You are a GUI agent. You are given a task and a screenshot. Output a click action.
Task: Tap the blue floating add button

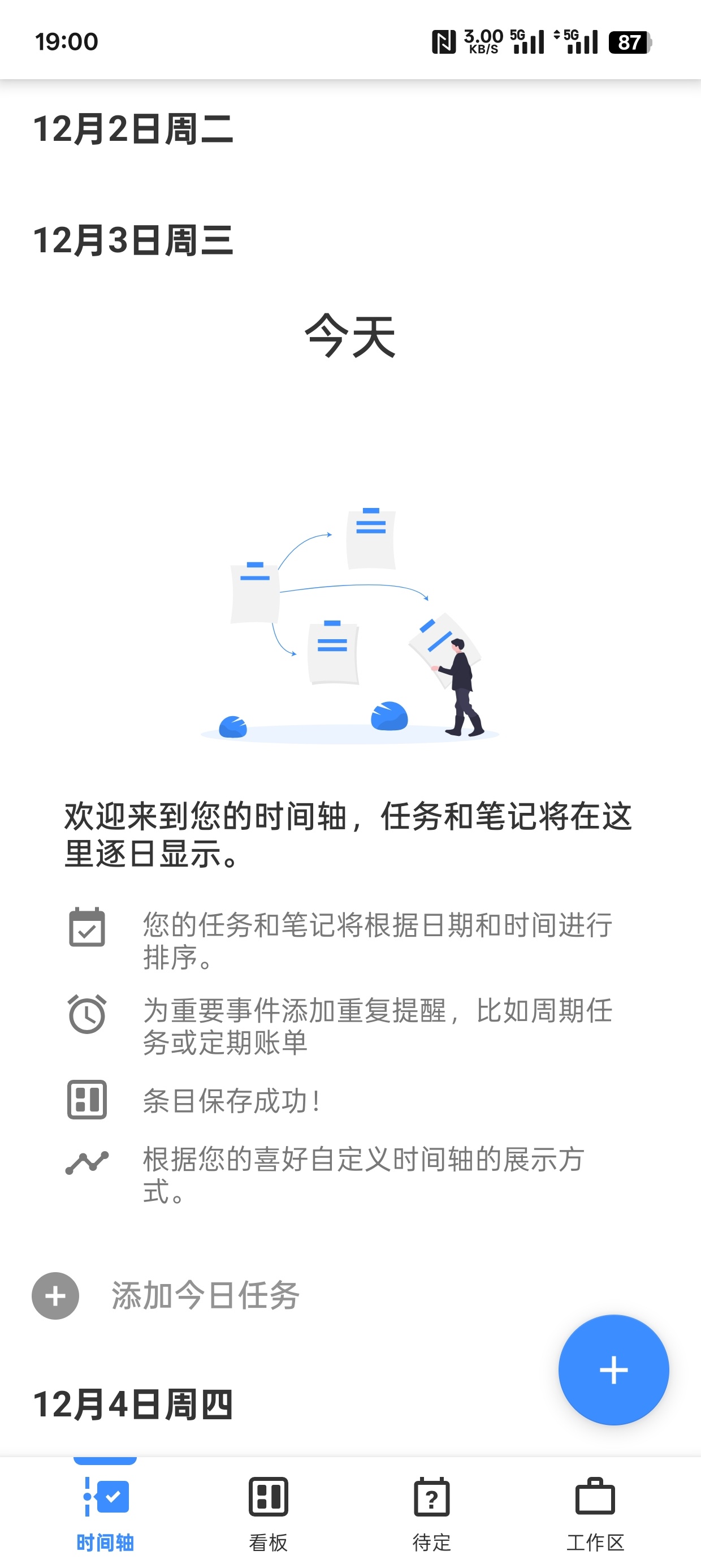click(613, 1369)
